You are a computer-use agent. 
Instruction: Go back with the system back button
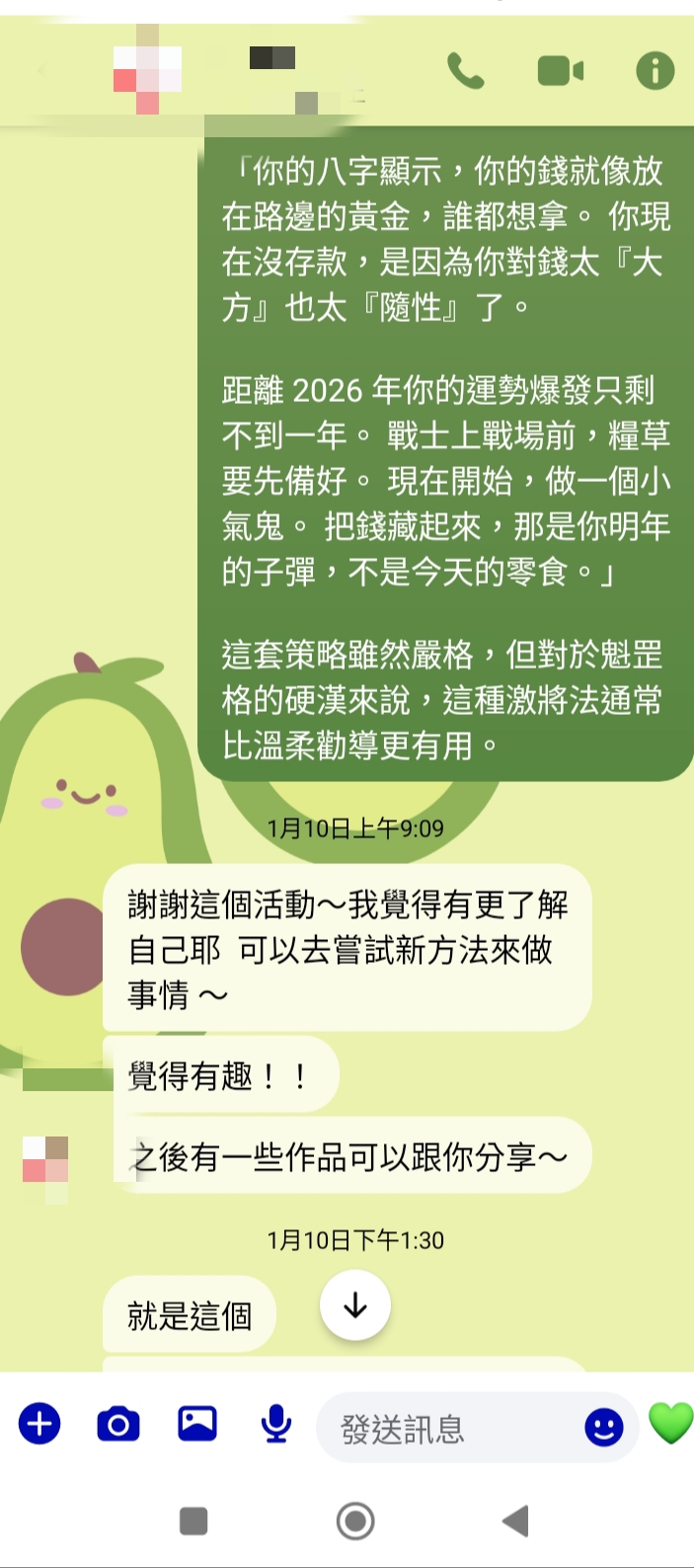(x=515, y=1521)
